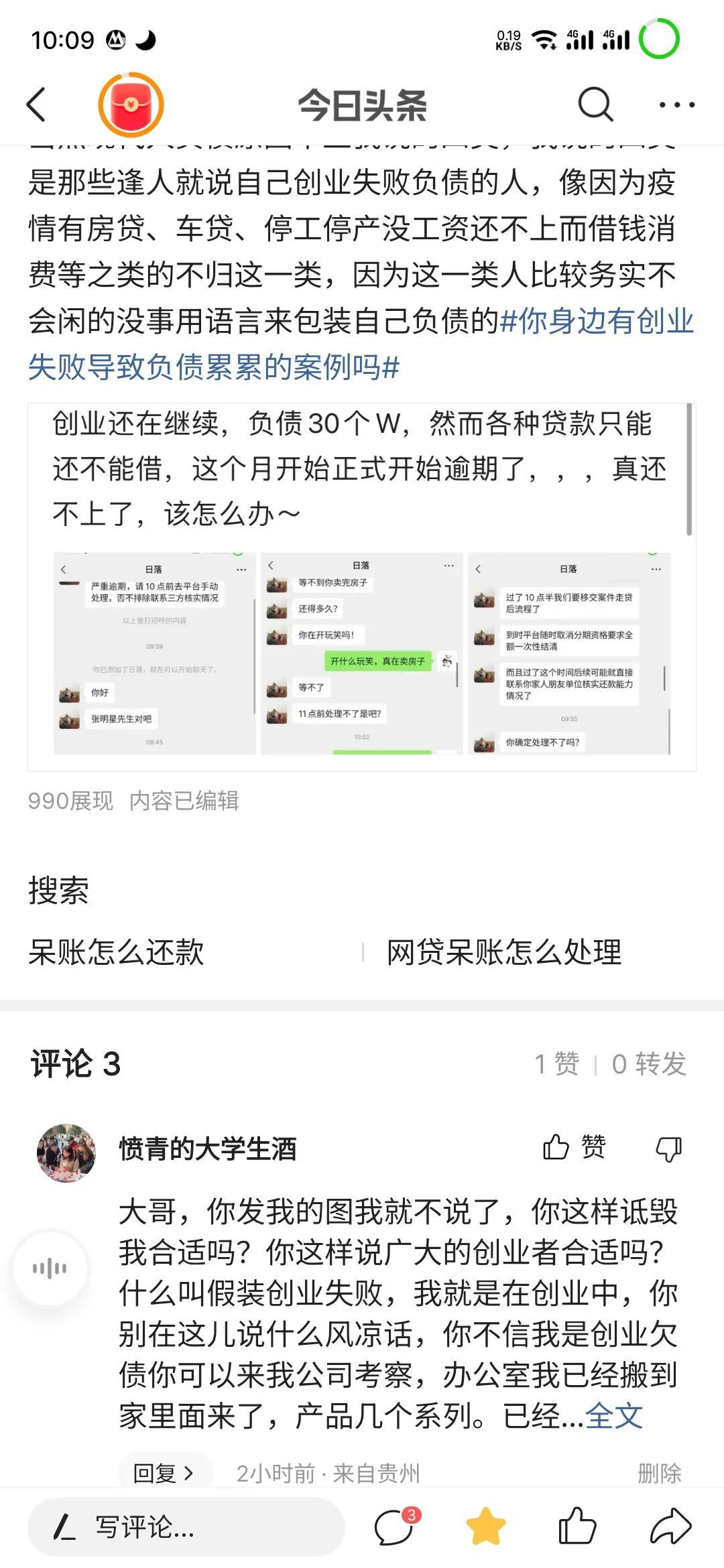The height and width of the screenshot is (1568, 724).
Task: Open 愤青的大学生酒's profile avatar
Action: point(66,1153)
